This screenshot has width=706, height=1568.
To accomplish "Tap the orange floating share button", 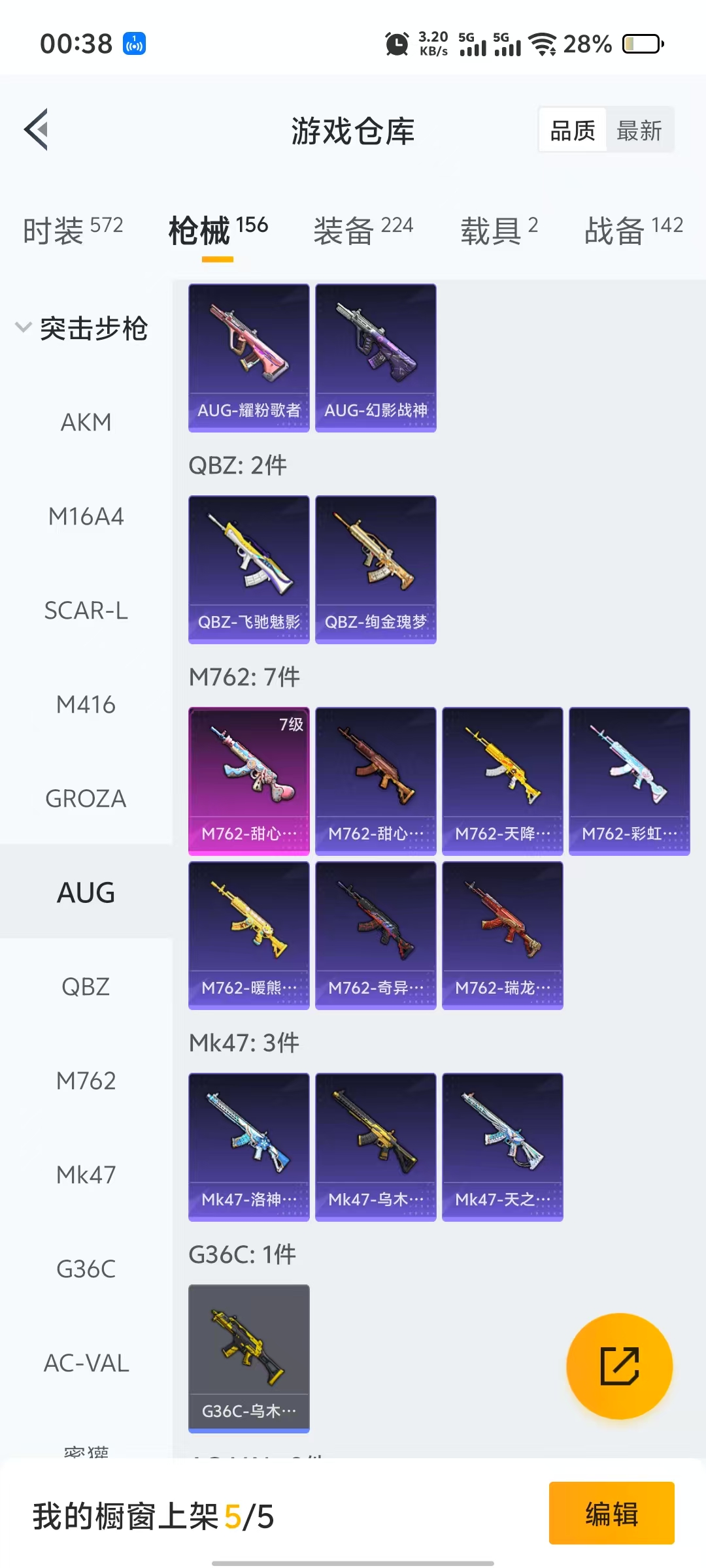I will pos(619,1366).
